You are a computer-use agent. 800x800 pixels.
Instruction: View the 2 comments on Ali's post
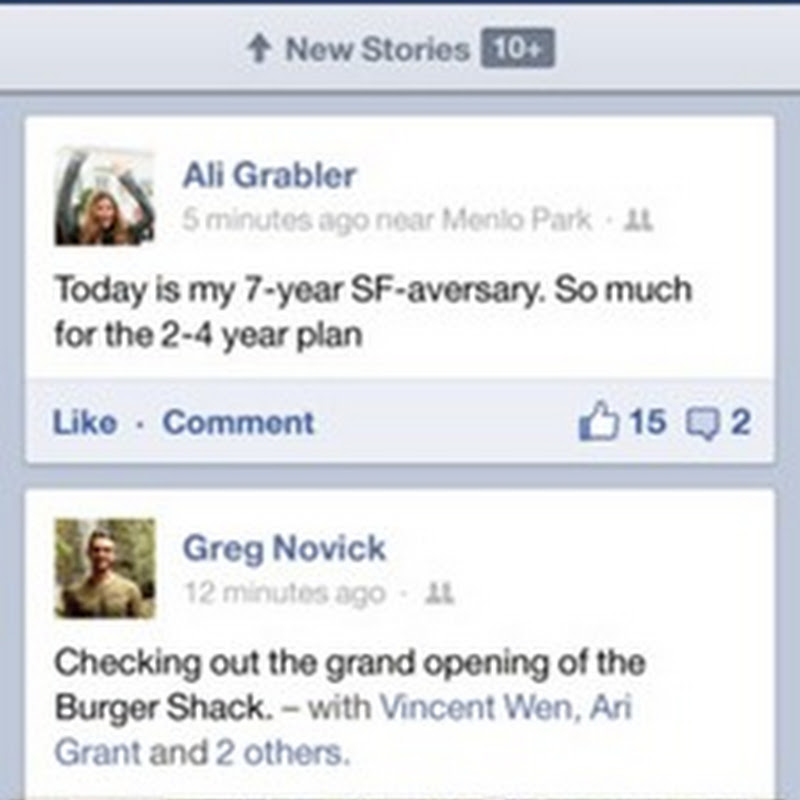tap(718, 422)
